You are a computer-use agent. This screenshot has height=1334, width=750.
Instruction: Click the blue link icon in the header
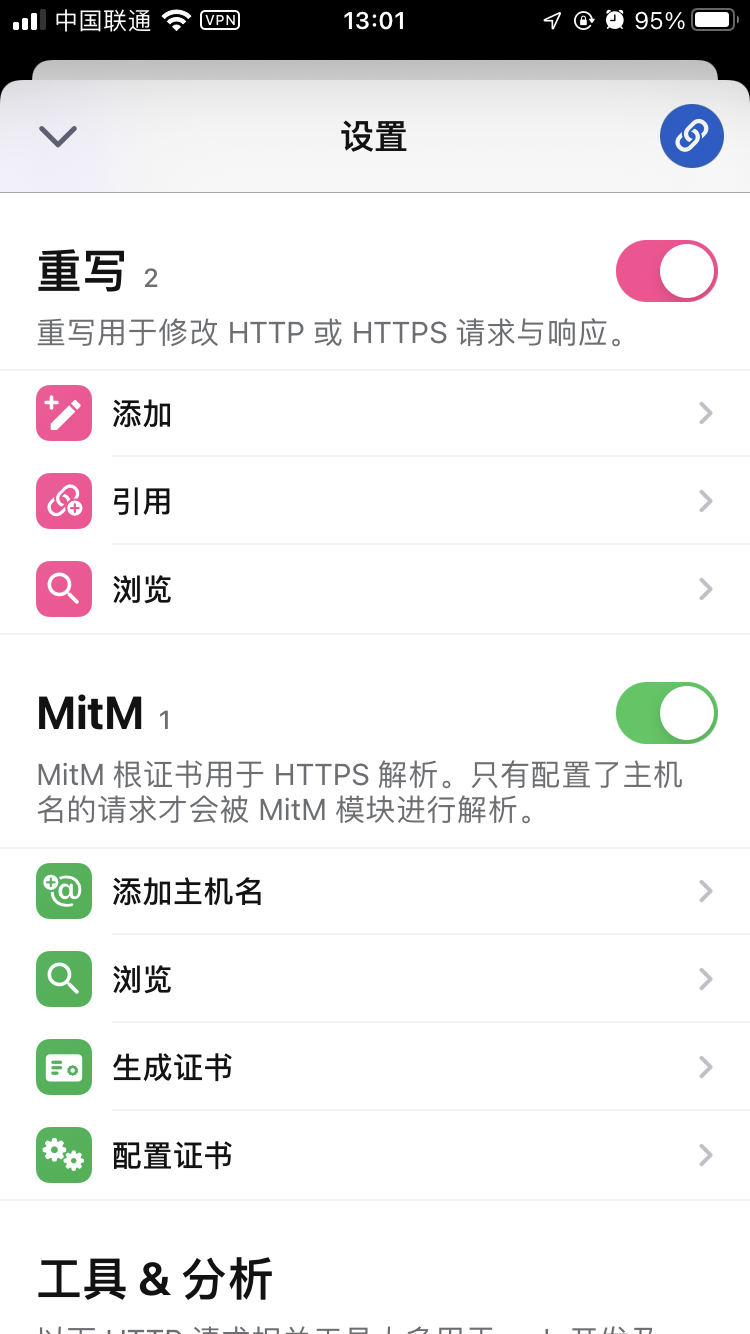coord(692,135)
